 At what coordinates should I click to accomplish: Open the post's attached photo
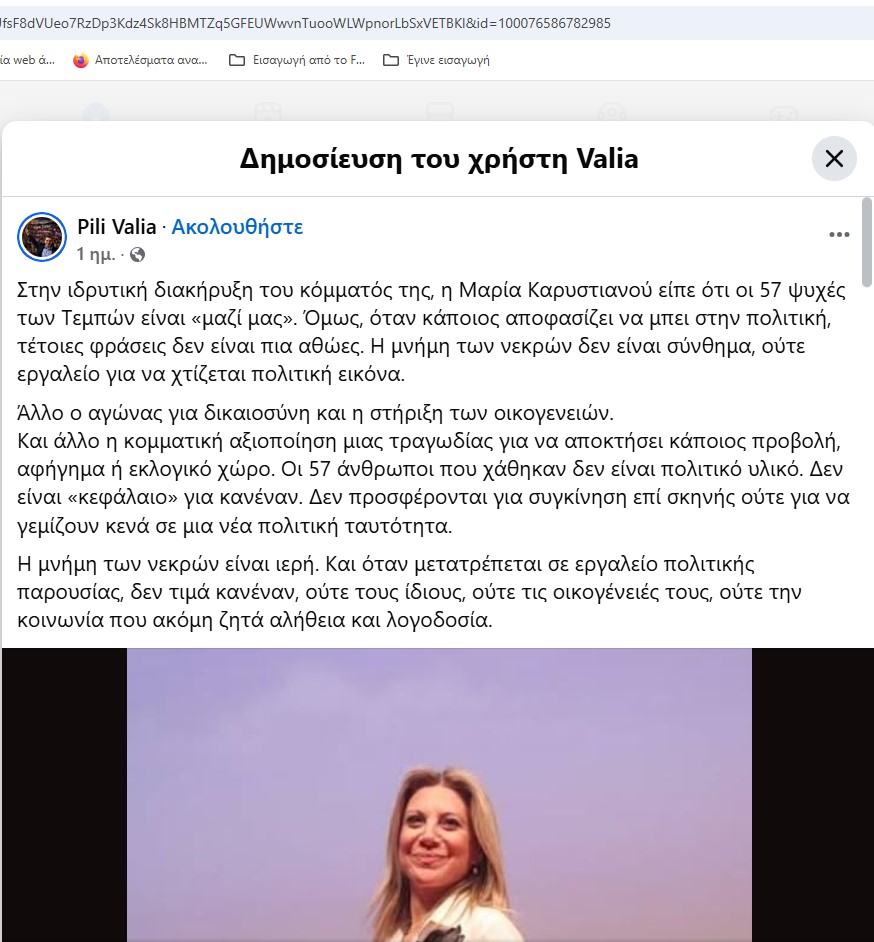[x=439, y=794]
